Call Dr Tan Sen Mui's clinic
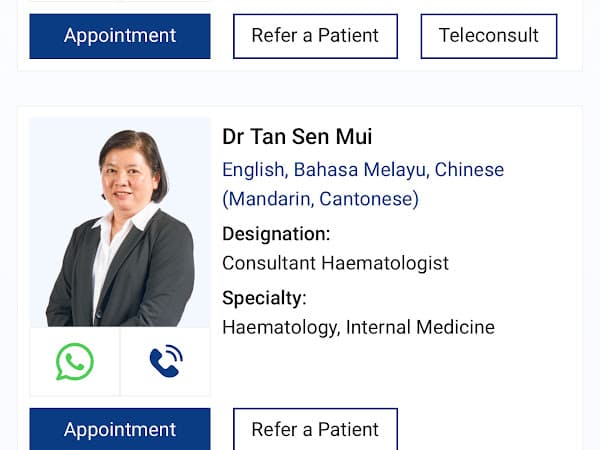 point(165,362)
